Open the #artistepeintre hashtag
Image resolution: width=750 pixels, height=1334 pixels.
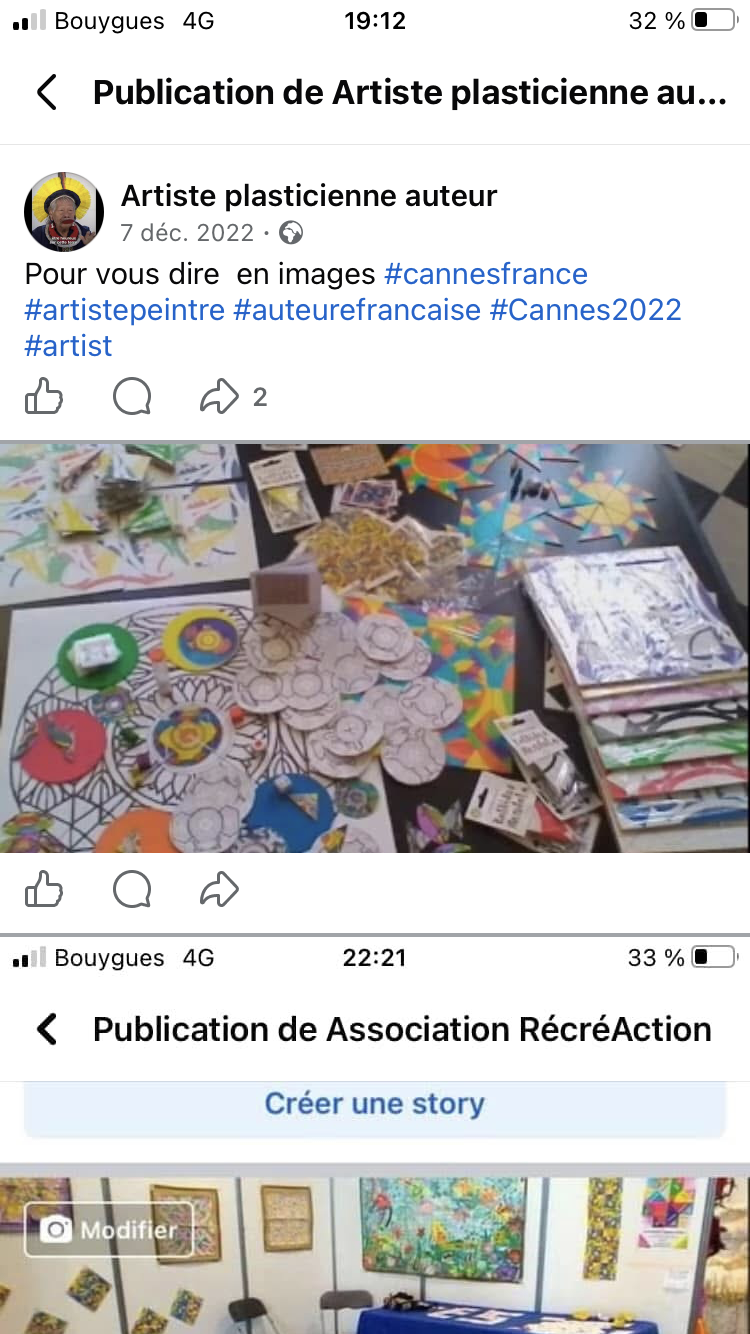click(x=125, y=310)
